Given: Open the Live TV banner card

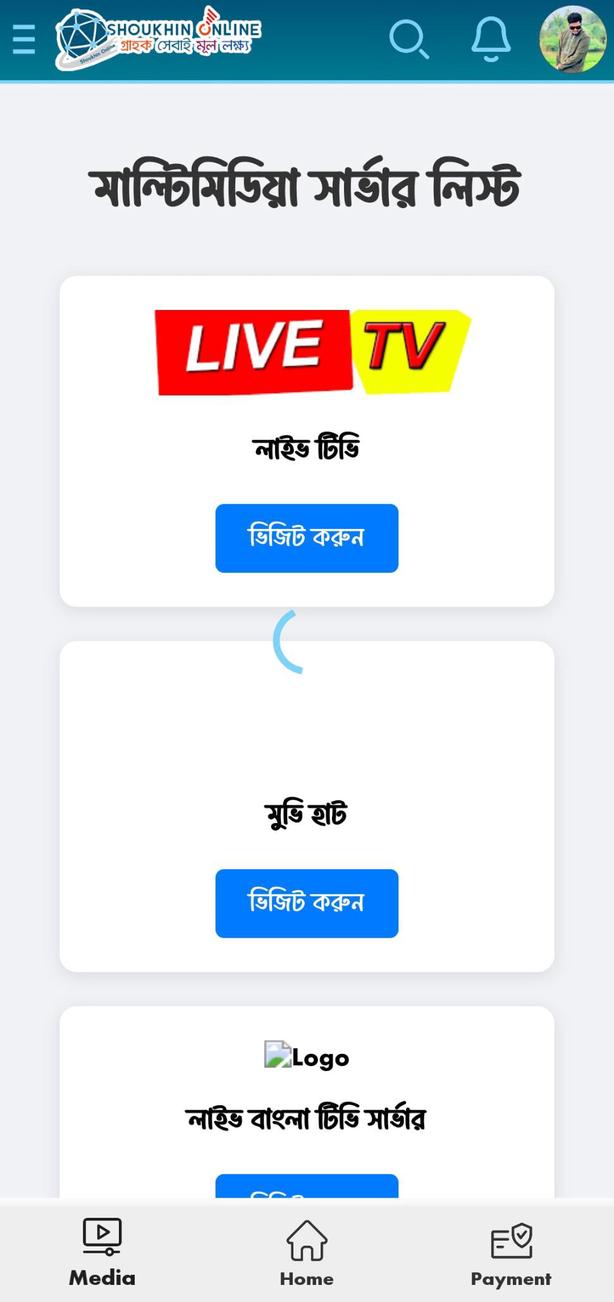Looking at the screenshot, I should [312, 352].
